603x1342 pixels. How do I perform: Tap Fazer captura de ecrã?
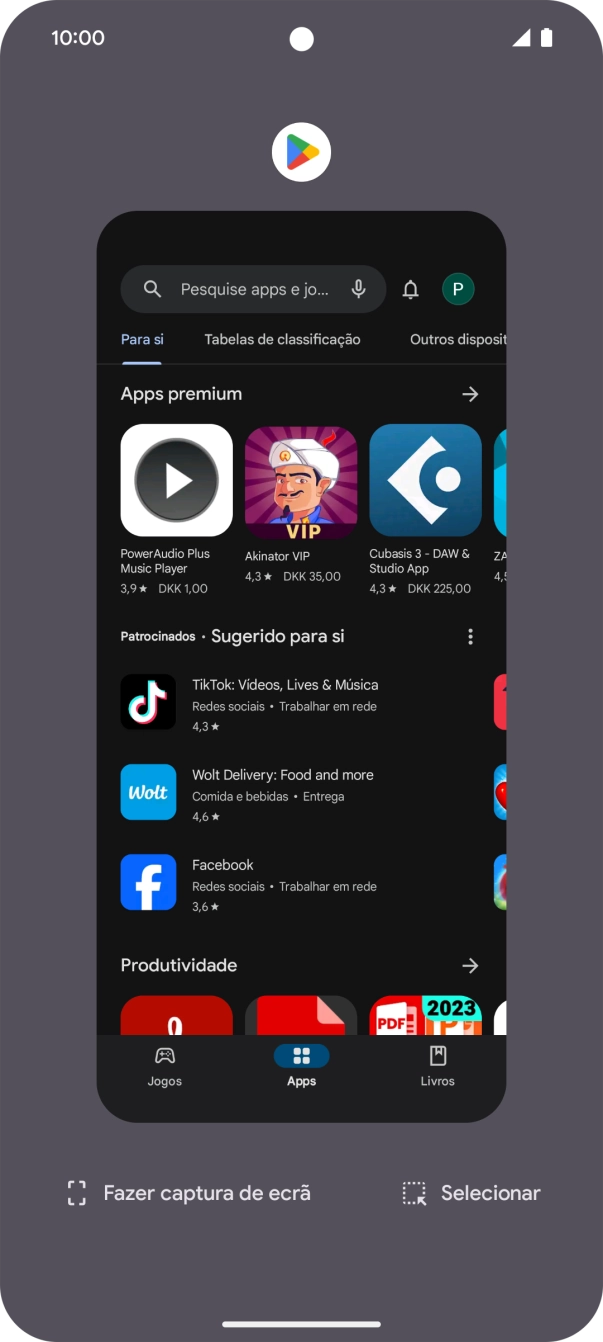point(189,1193)
